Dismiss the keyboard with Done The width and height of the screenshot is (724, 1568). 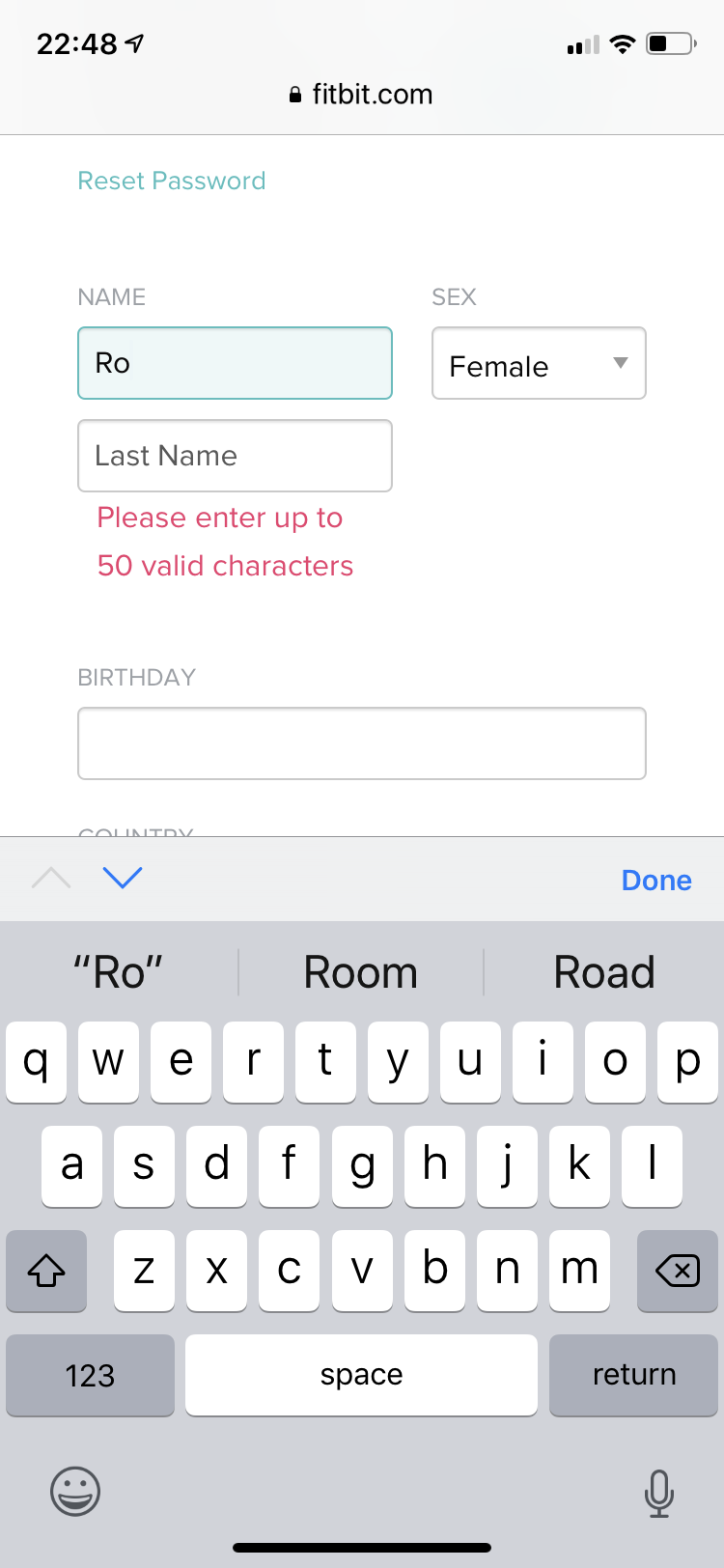click(x=656, y=880)
